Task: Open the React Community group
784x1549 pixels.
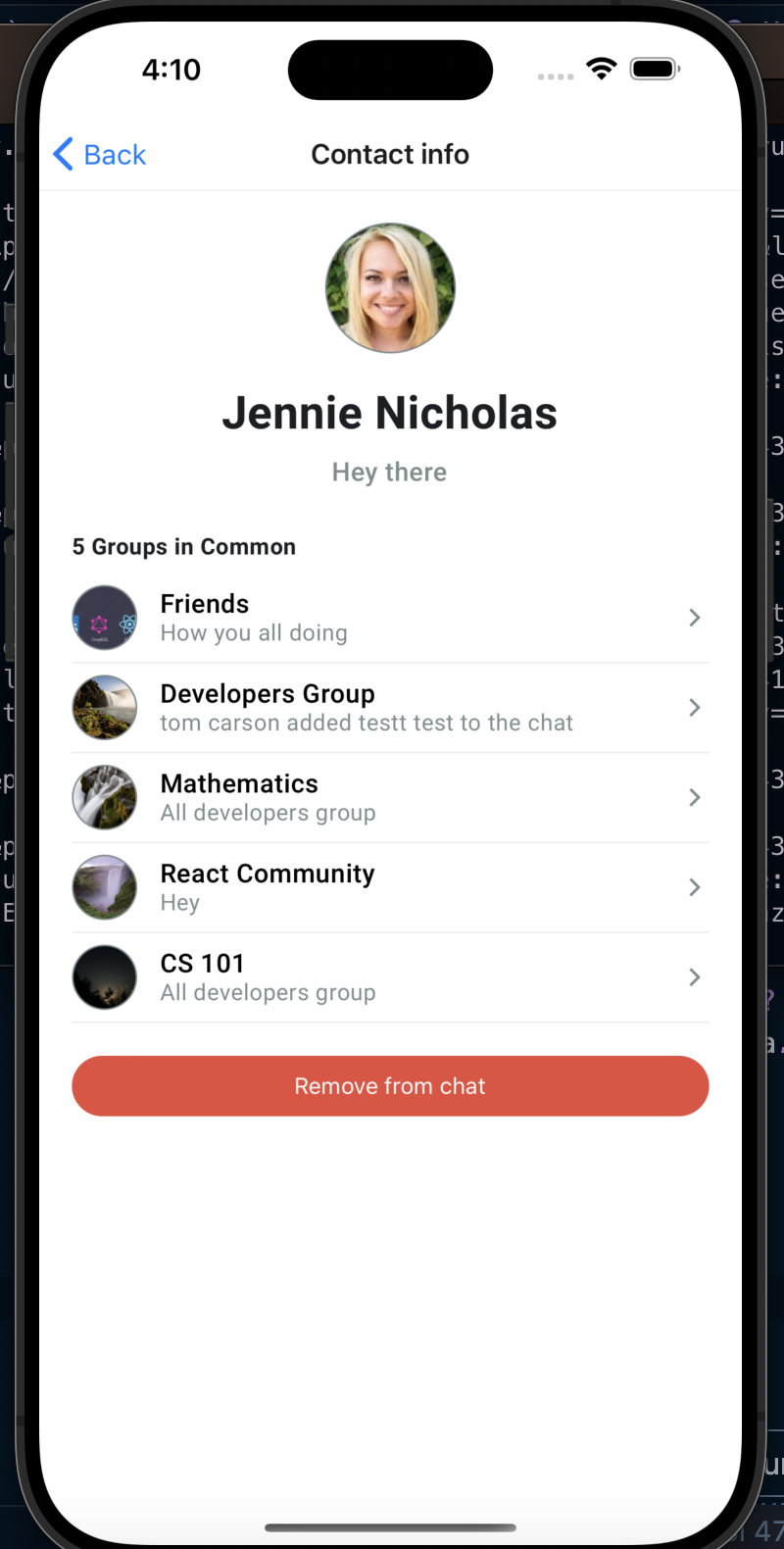Action: [x=390, y=887]
